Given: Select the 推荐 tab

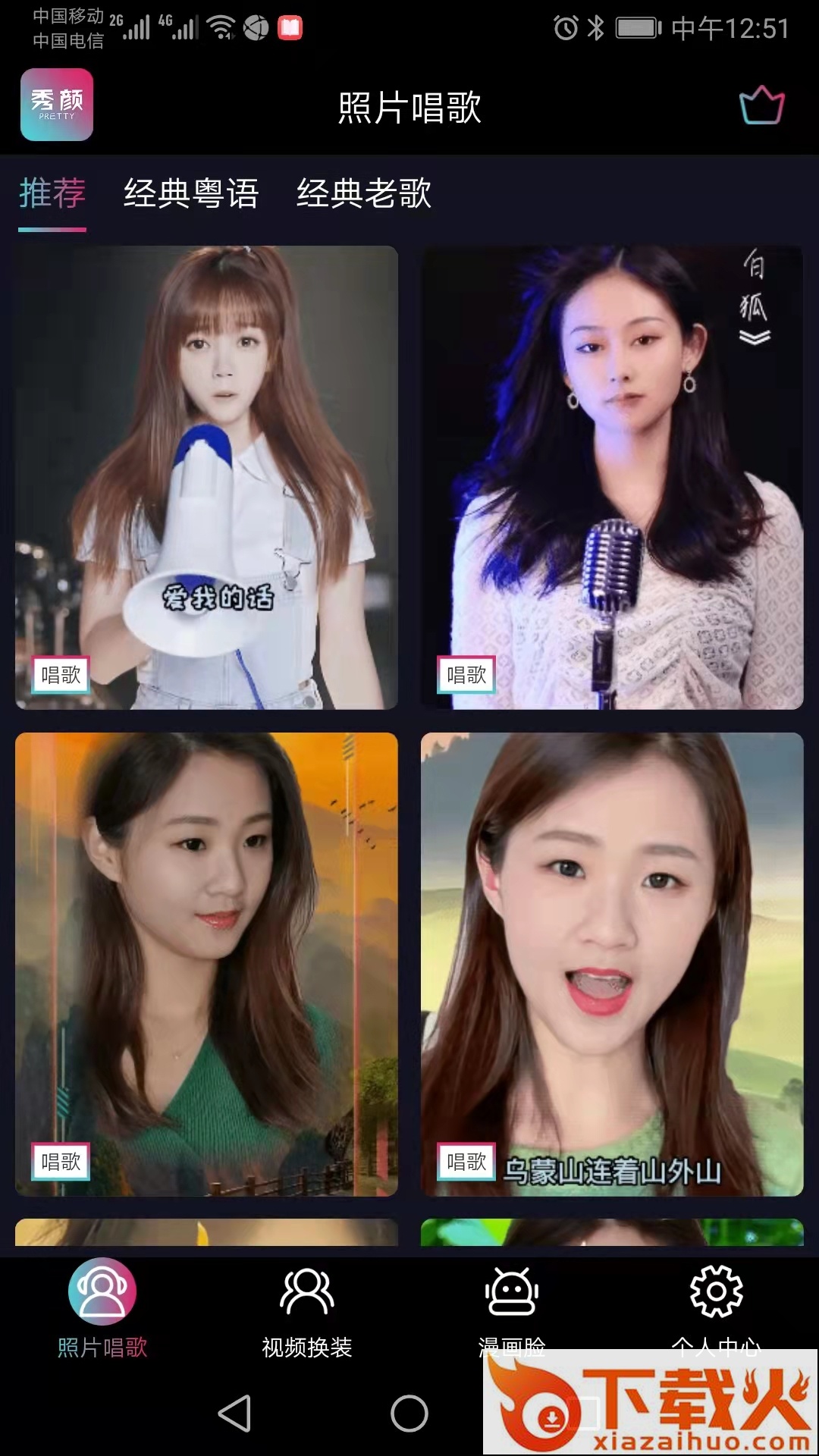Looking at the screenshot, I should (x=52, y=193).
